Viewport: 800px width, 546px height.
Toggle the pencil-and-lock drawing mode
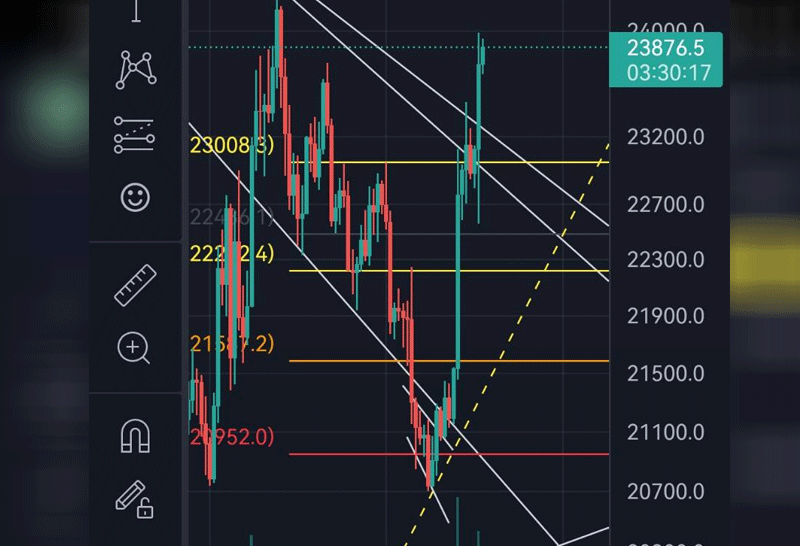point(134,499)
